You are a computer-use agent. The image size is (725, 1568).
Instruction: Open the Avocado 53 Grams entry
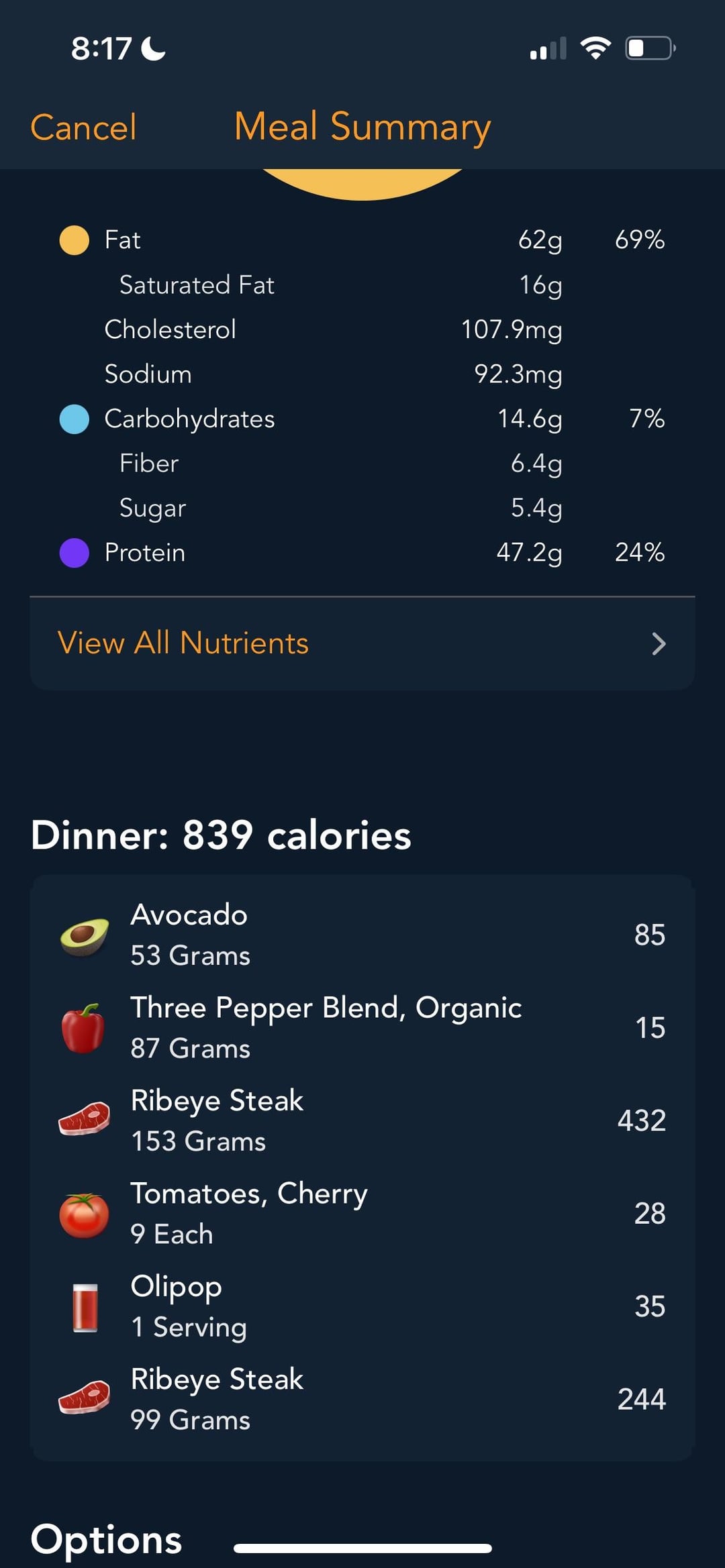pyautogui.click(x=362, y=935)
